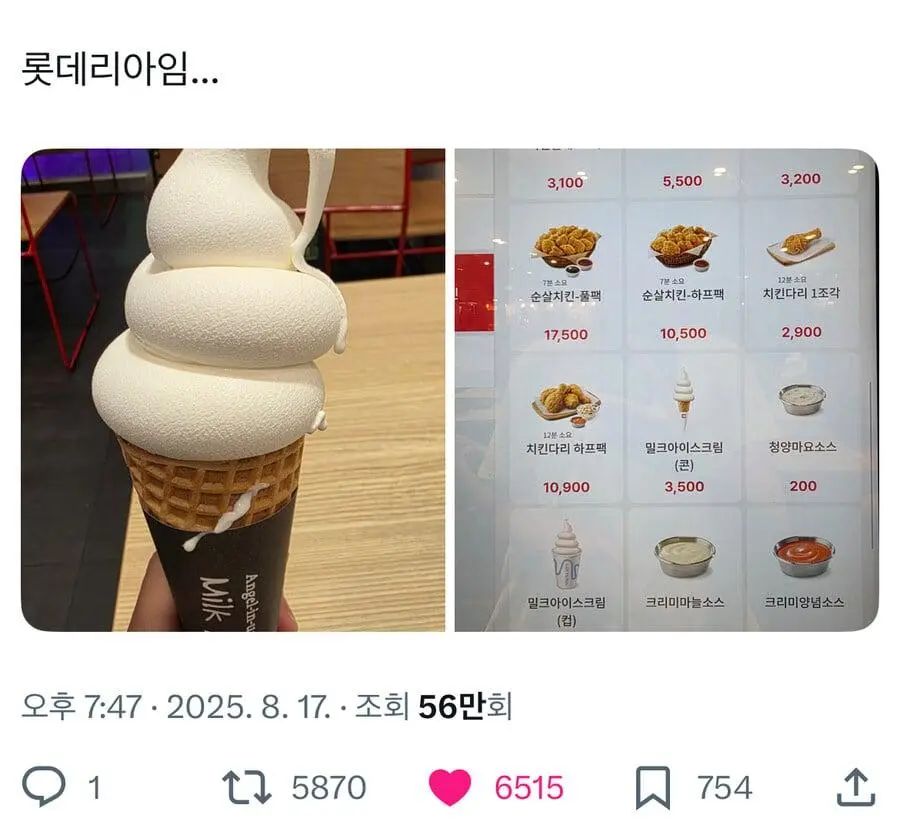Open the reply comment icon

point(44,788)
